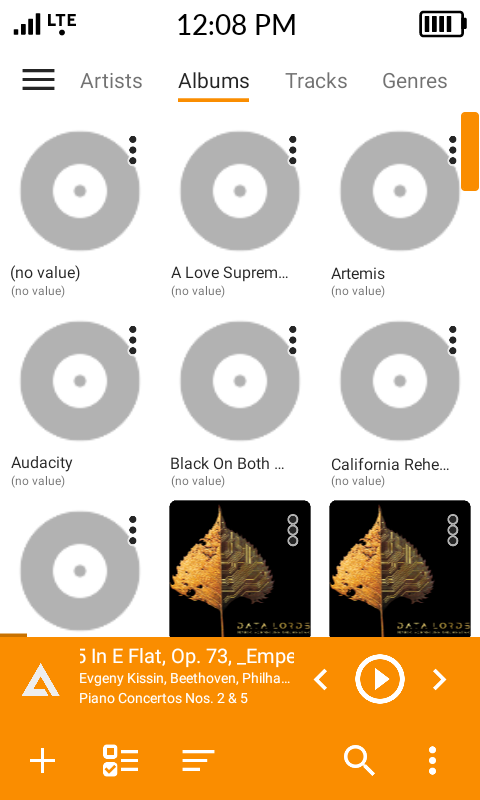Open the now playing track info

[186, 678]
